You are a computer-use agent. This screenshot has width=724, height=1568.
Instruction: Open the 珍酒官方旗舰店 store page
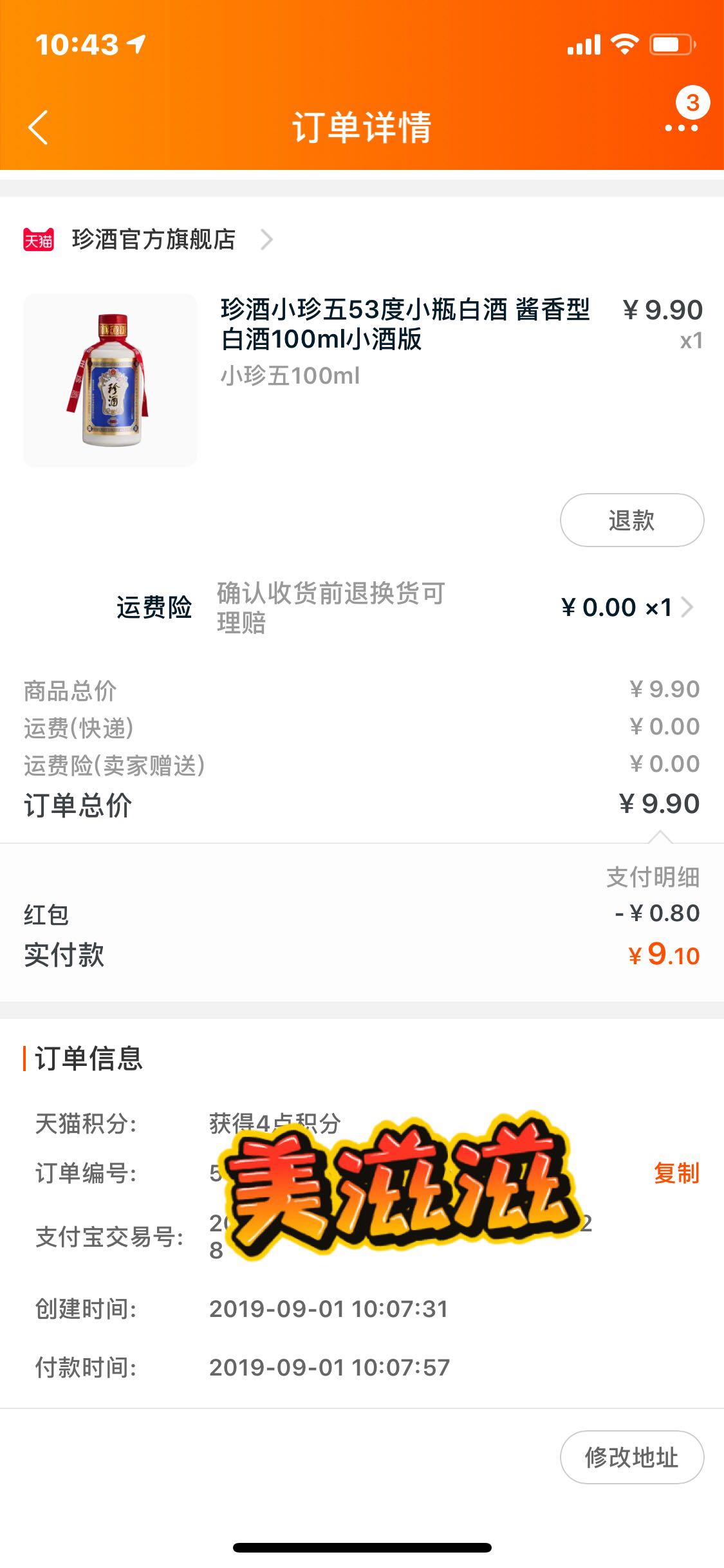(x=153, y=239)
